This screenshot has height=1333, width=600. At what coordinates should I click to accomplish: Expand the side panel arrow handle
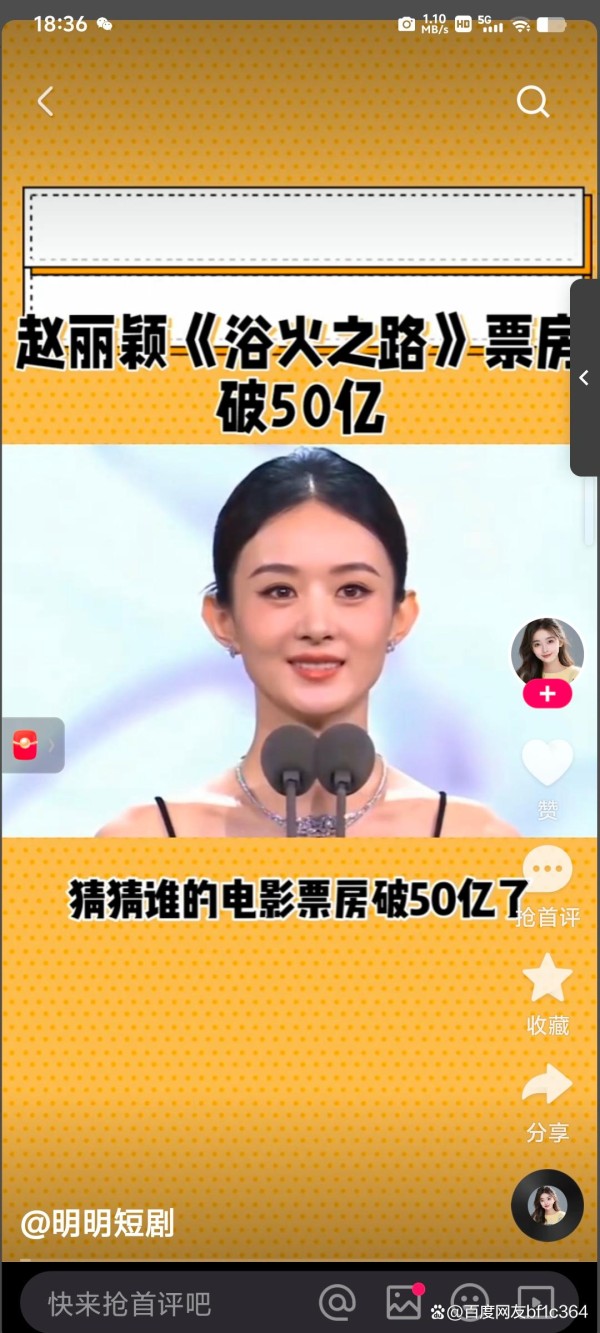(x=585, y=377)
